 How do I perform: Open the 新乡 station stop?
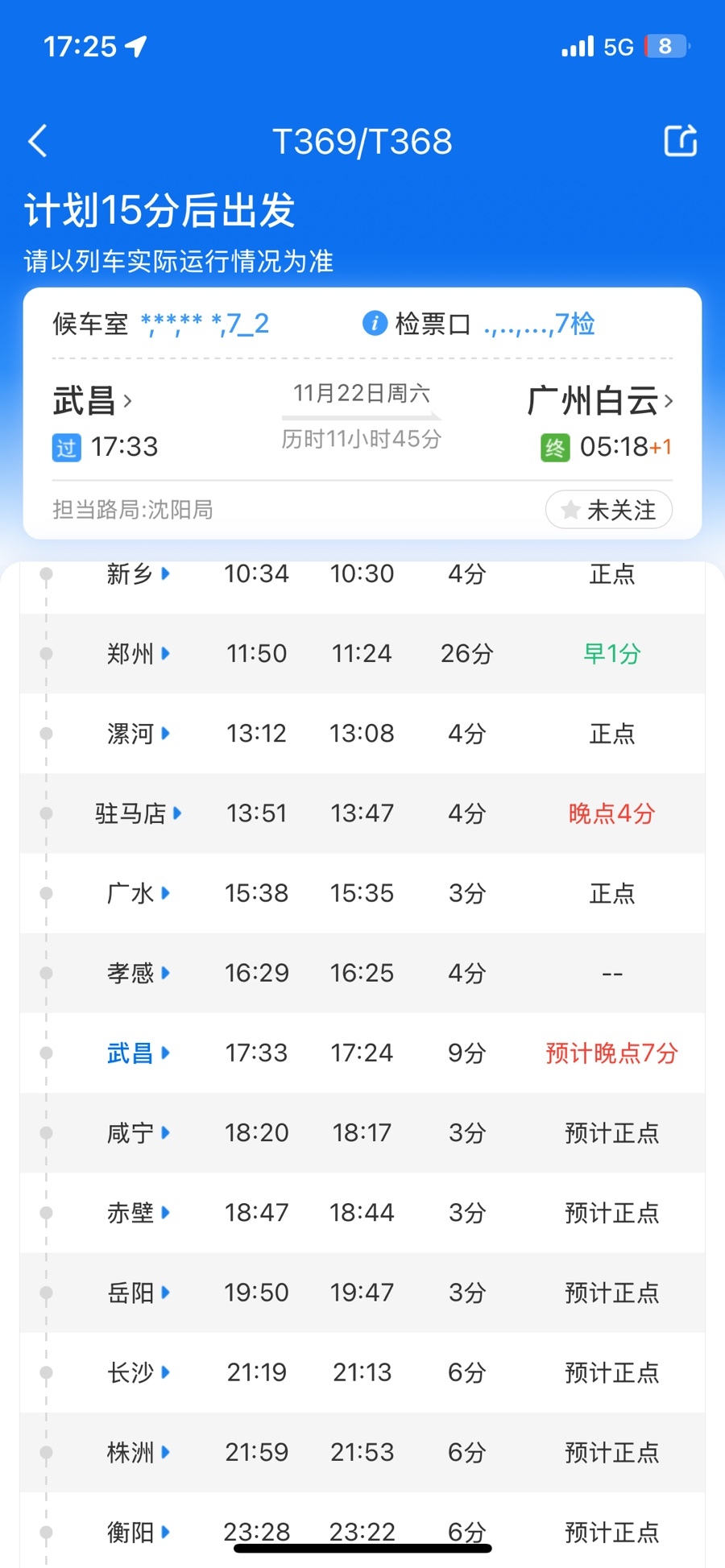(x=138, y=574)
